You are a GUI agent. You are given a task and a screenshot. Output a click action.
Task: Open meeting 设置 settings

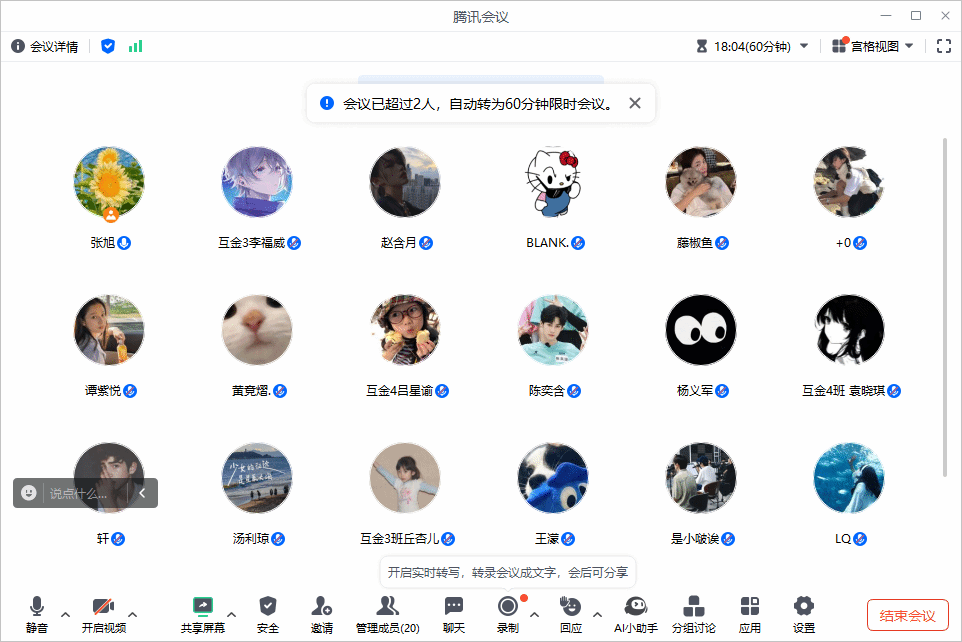[x=804, y=613]
